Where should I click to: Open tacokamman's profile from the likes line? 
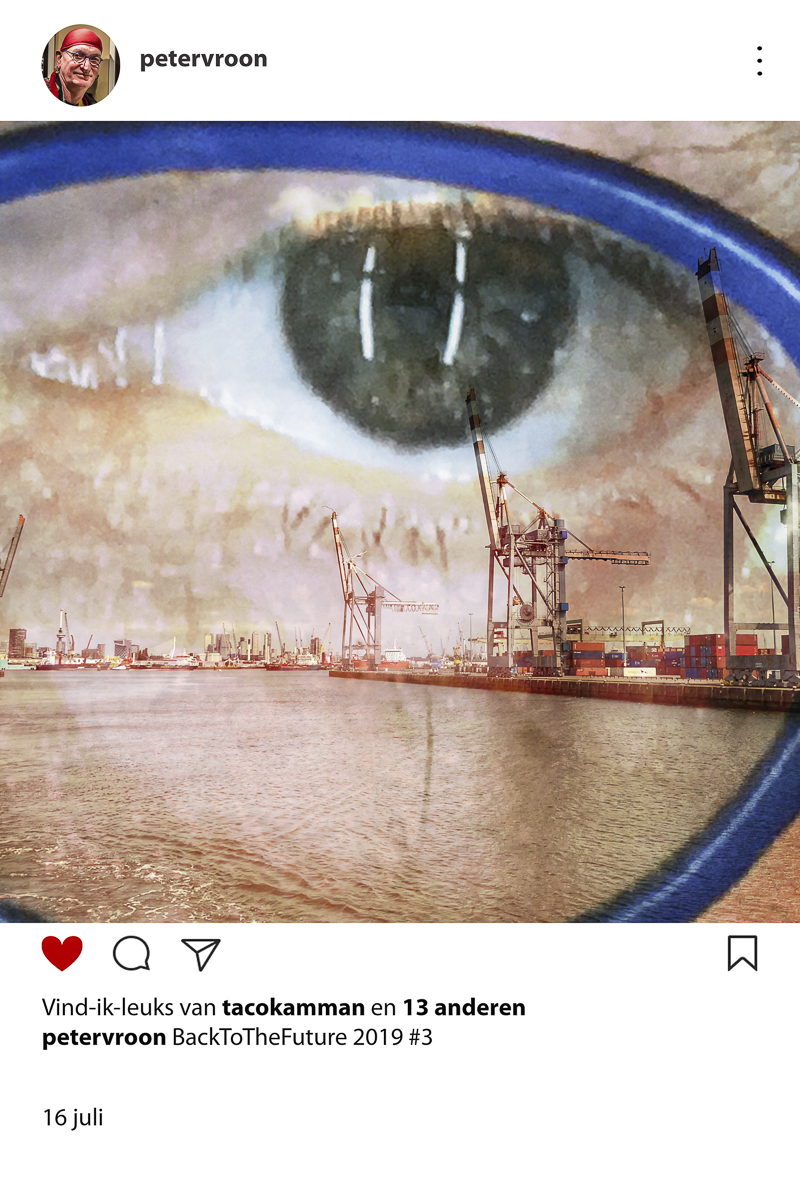(x=293, y=1007)
